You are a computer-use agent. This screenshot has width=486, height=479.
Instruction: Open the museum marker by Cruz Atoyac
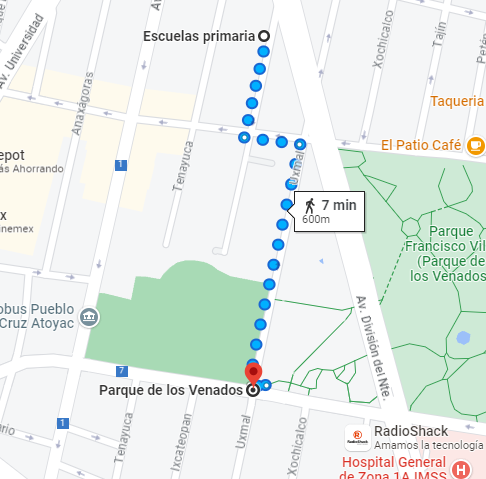[89, 317]
